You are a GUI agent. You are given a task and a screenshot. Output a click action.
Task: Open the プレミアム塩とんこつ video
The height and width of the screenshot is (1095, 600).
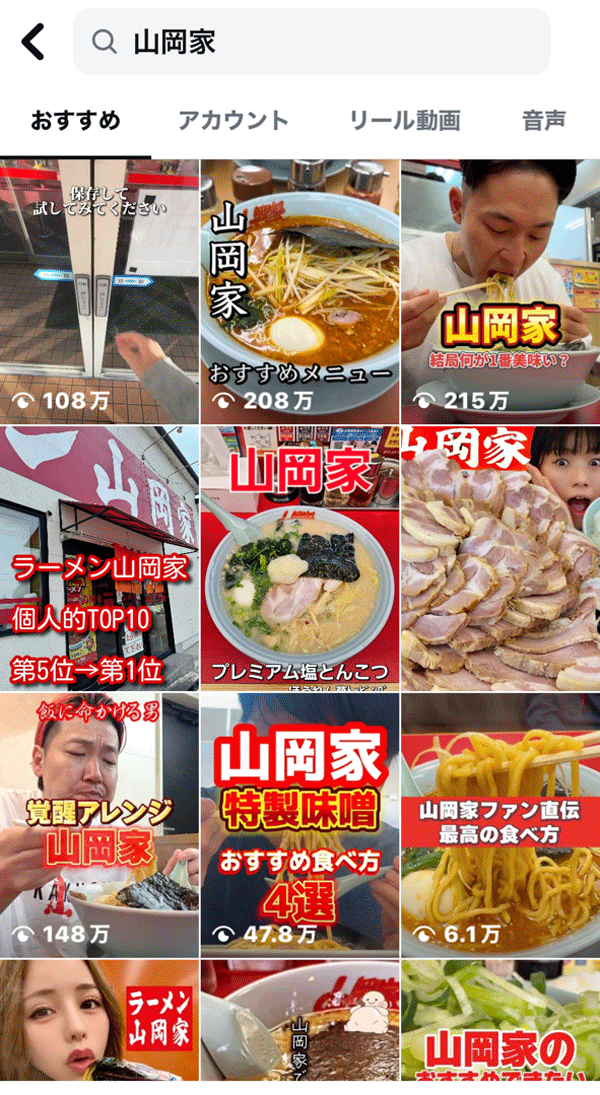click(300, 558)
